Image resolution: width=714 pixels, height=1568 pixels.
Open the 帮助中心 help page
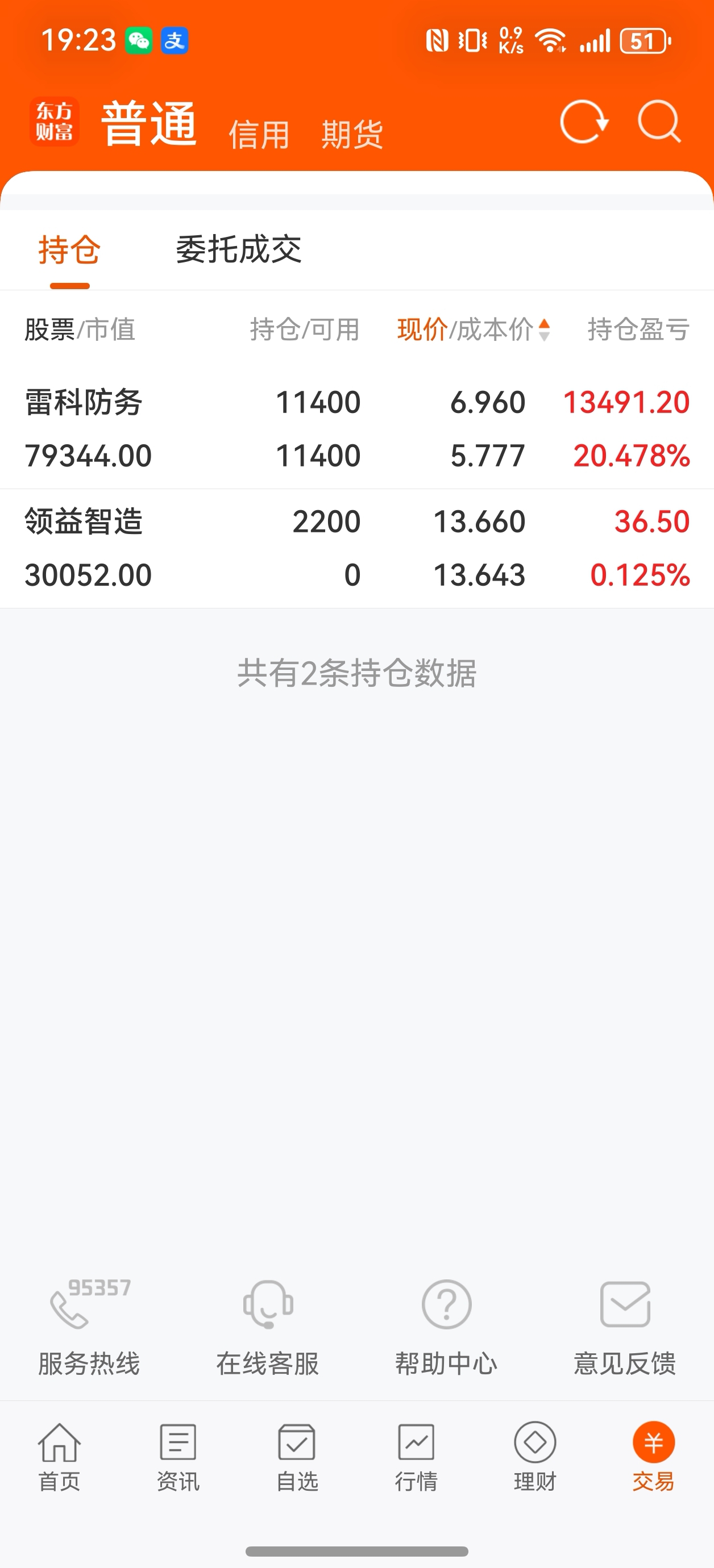tap(447, 1327)
